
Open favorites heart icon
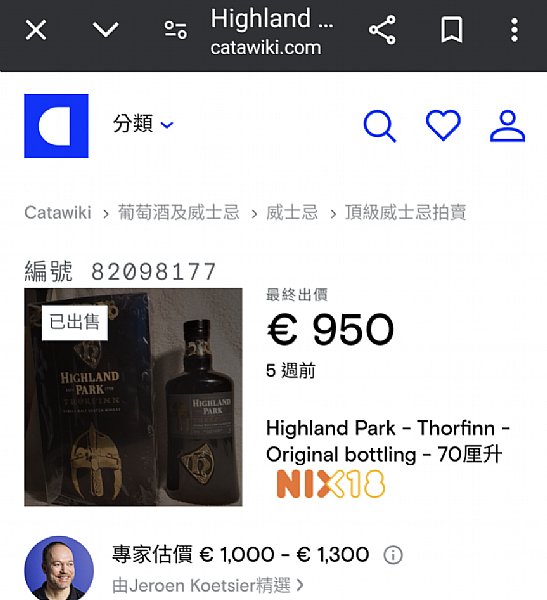tap(443, 125)
